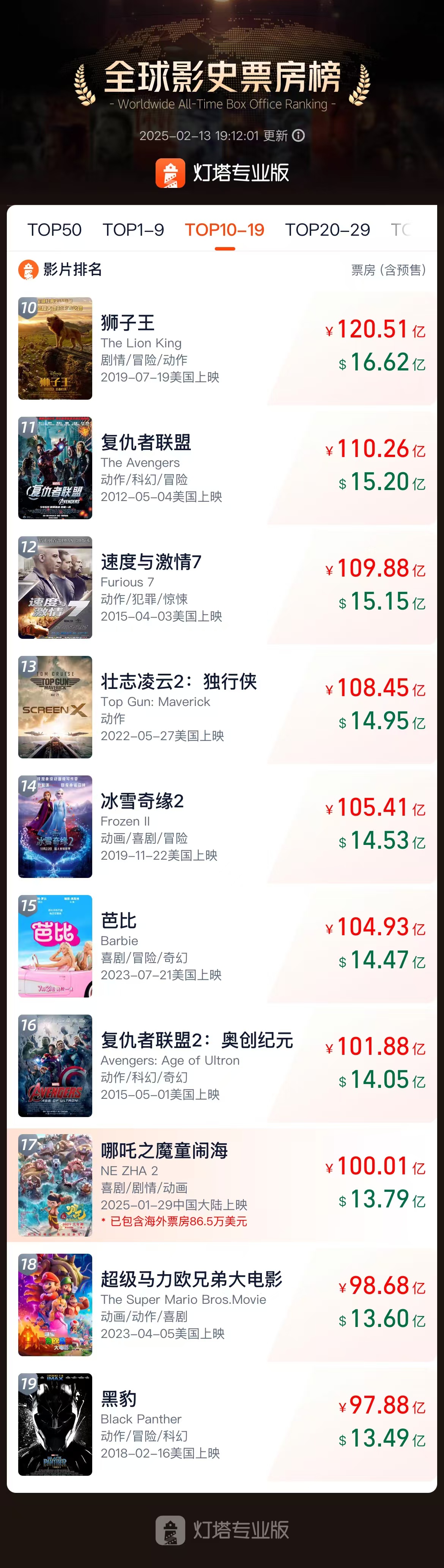Image resolution: width=444 pixels, height=1568 pixels.
Task: Open the 狮子王 The Lion King row
Action: (x=221, y=348)
